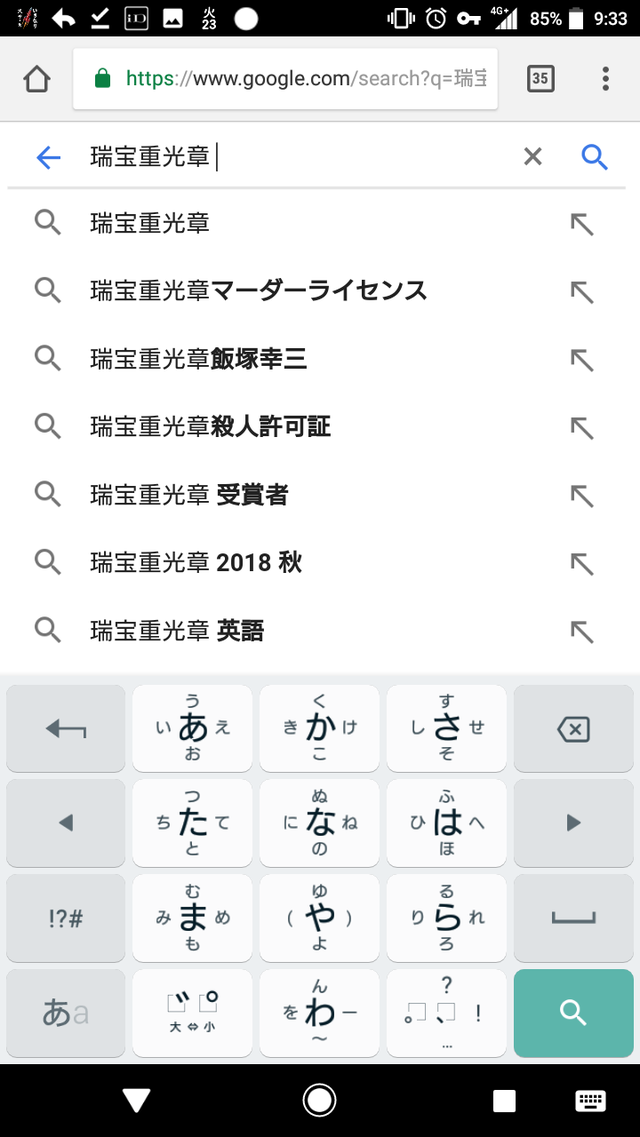
Task: Open Chrome's three-dot overflow menu
Action: [x=605, y=78]
